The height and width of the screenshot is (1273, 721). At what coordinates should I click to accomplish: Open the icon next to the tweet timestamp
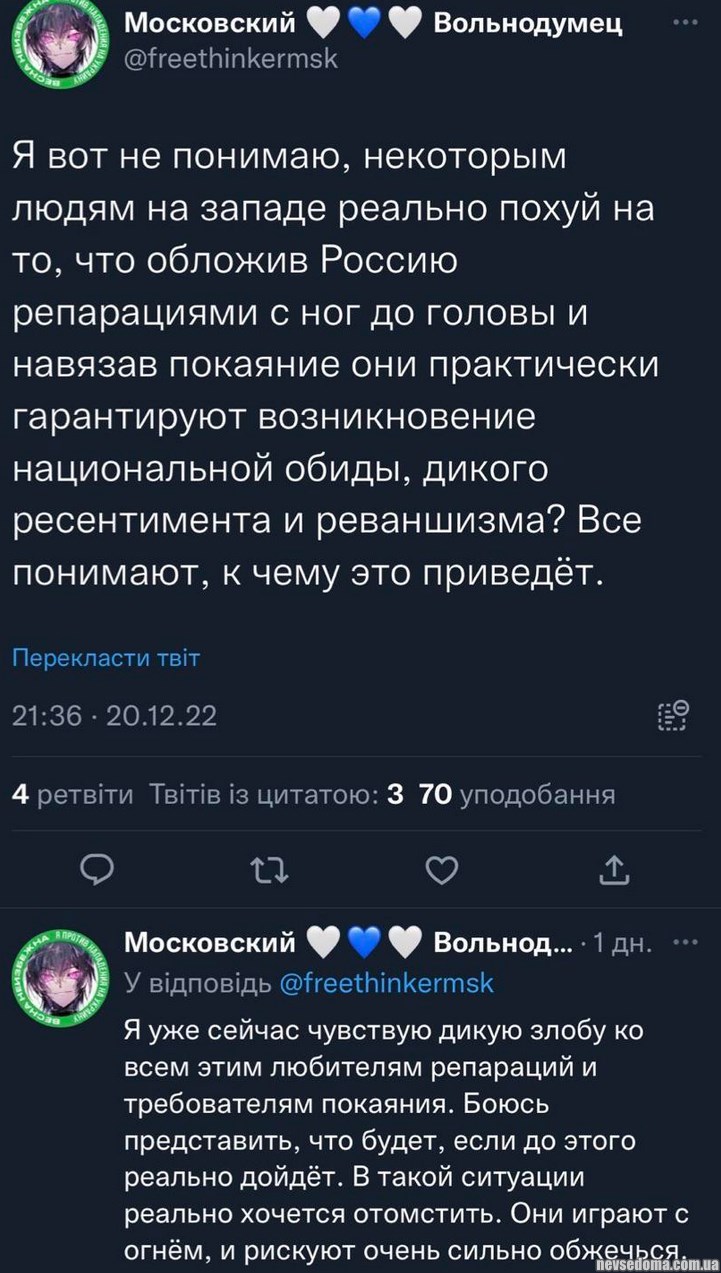tap(672, 714)
